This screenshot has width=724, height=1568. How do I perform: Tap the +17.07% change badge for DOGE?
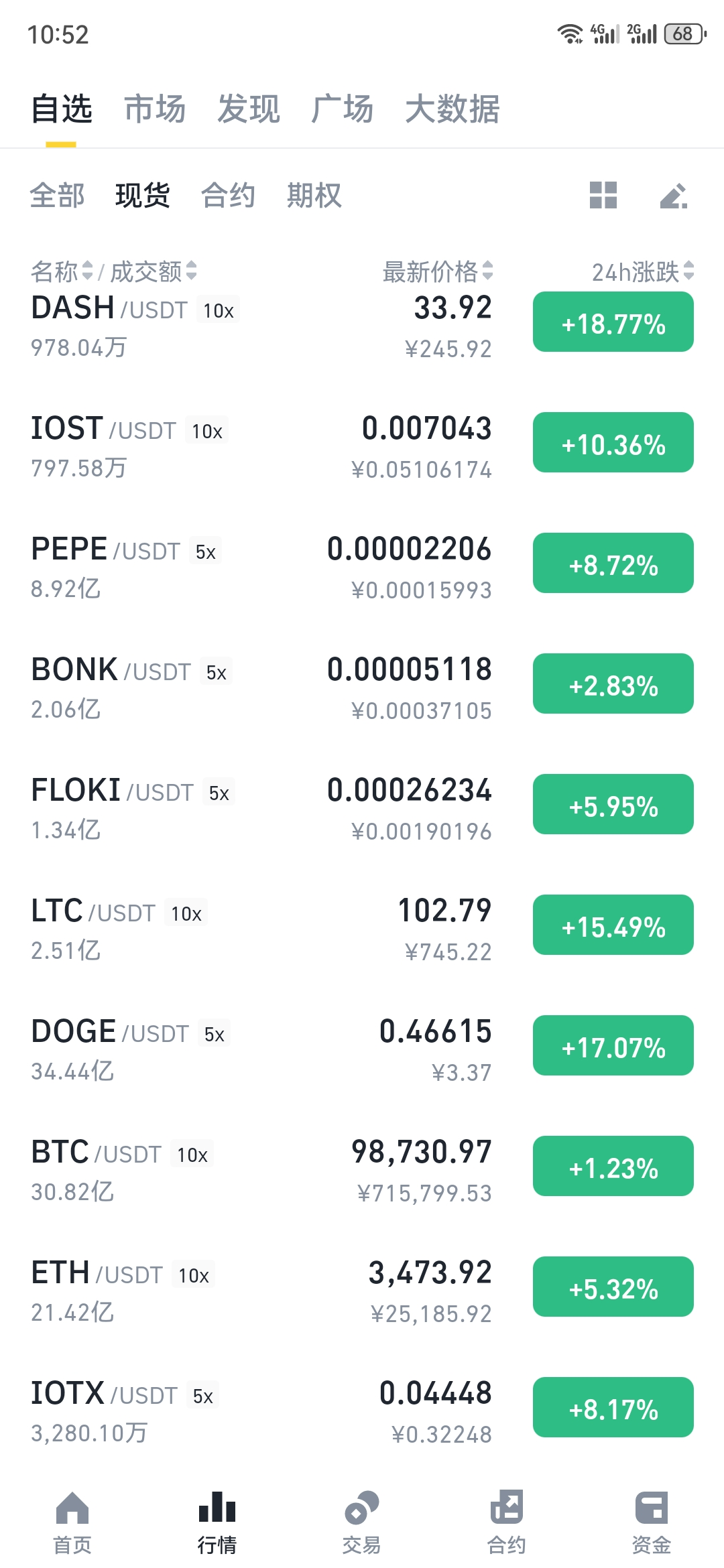pyautogui.click(x=613, y=1045)
